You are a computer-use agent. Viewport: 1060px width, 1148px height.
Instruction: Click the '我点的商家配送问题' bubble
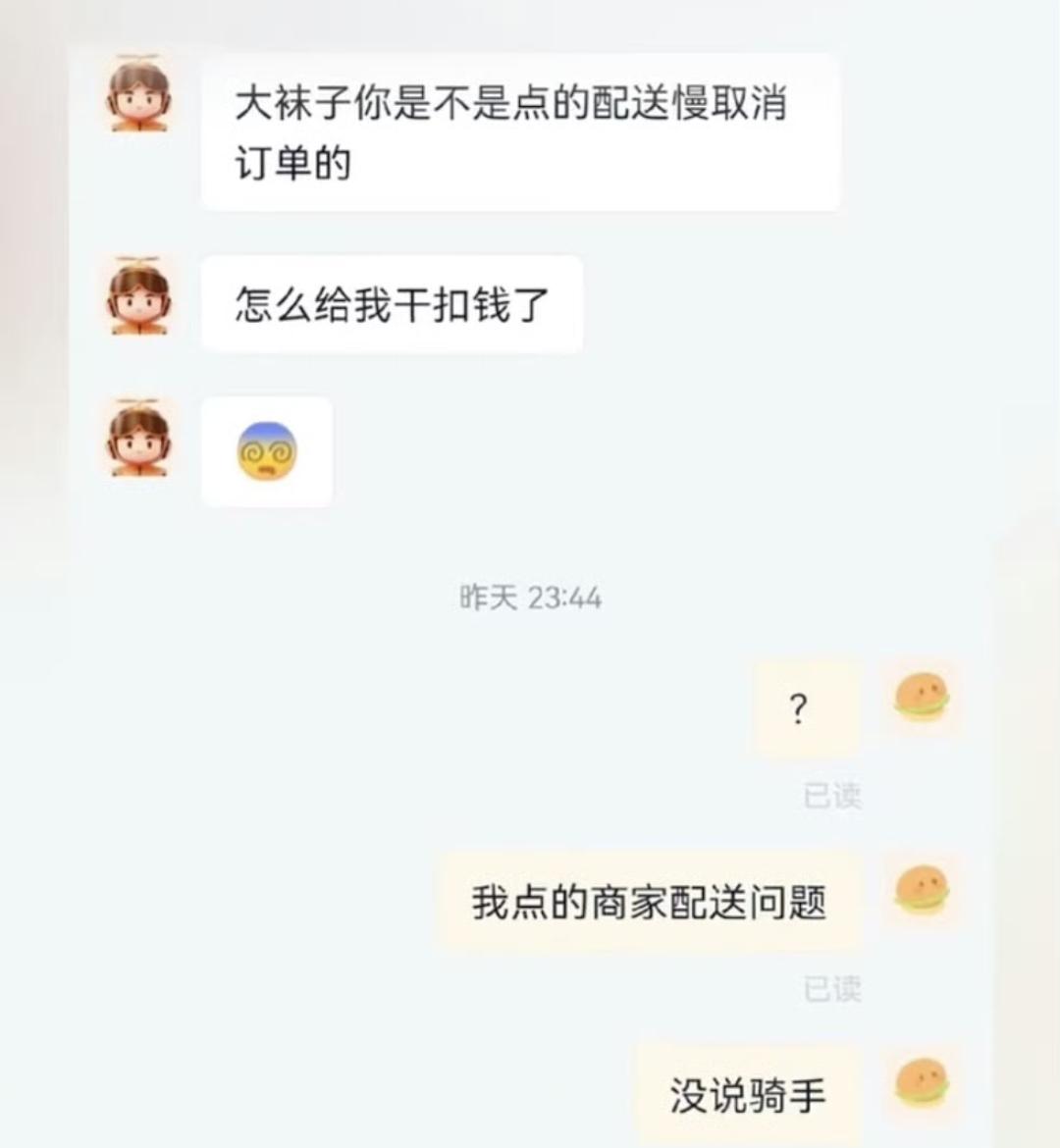point(648,898)
